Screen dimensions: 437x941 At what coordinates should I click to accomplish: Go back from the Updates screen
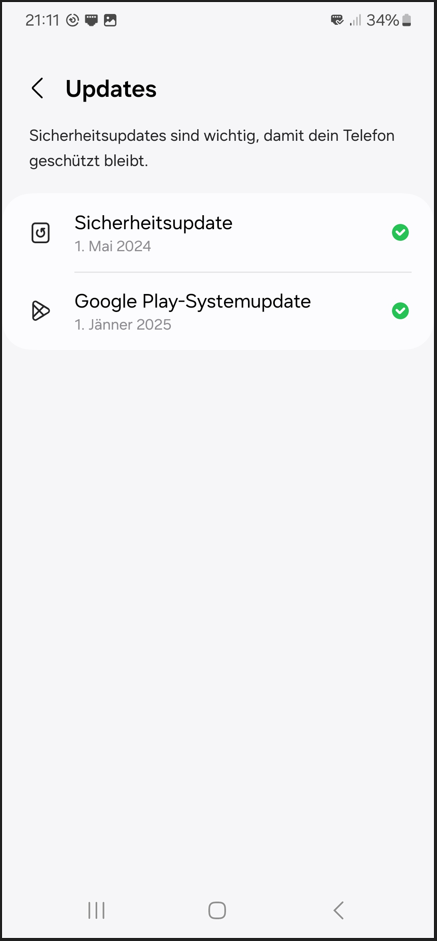pyautogui.click(x=37, y=89)
